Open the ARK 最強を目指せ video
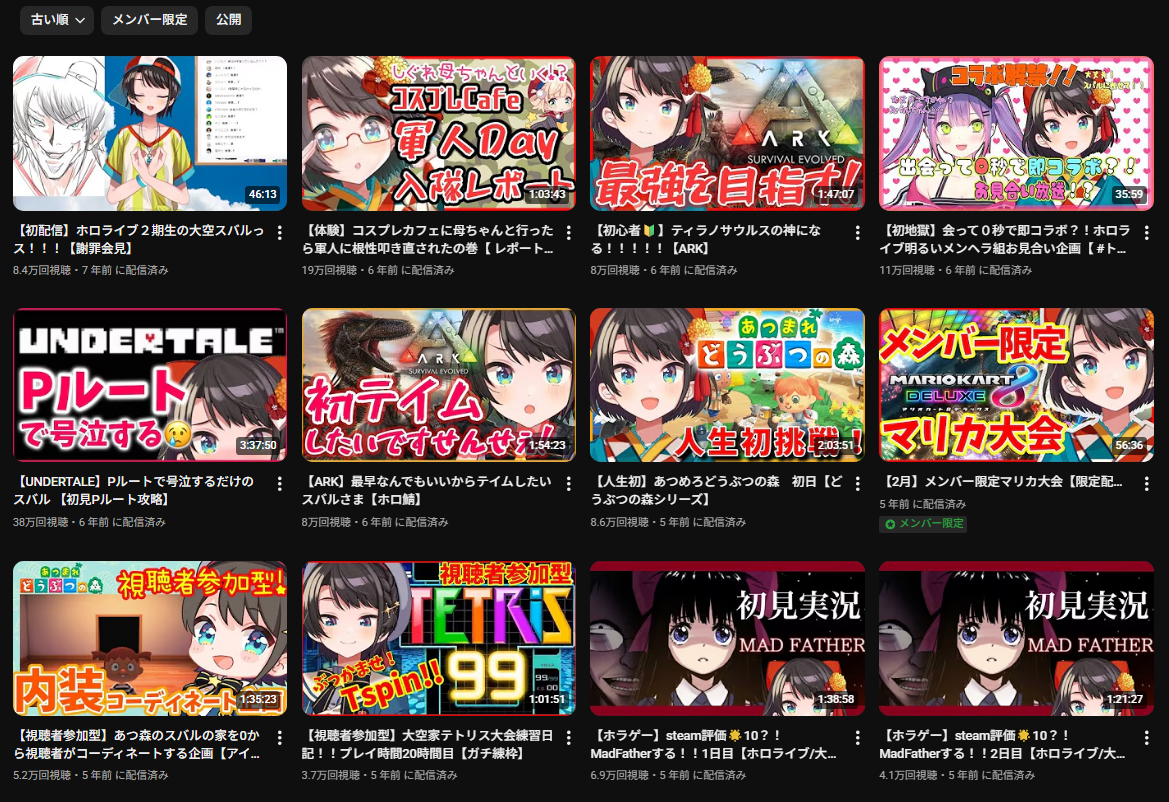 (x=727, y=133)
